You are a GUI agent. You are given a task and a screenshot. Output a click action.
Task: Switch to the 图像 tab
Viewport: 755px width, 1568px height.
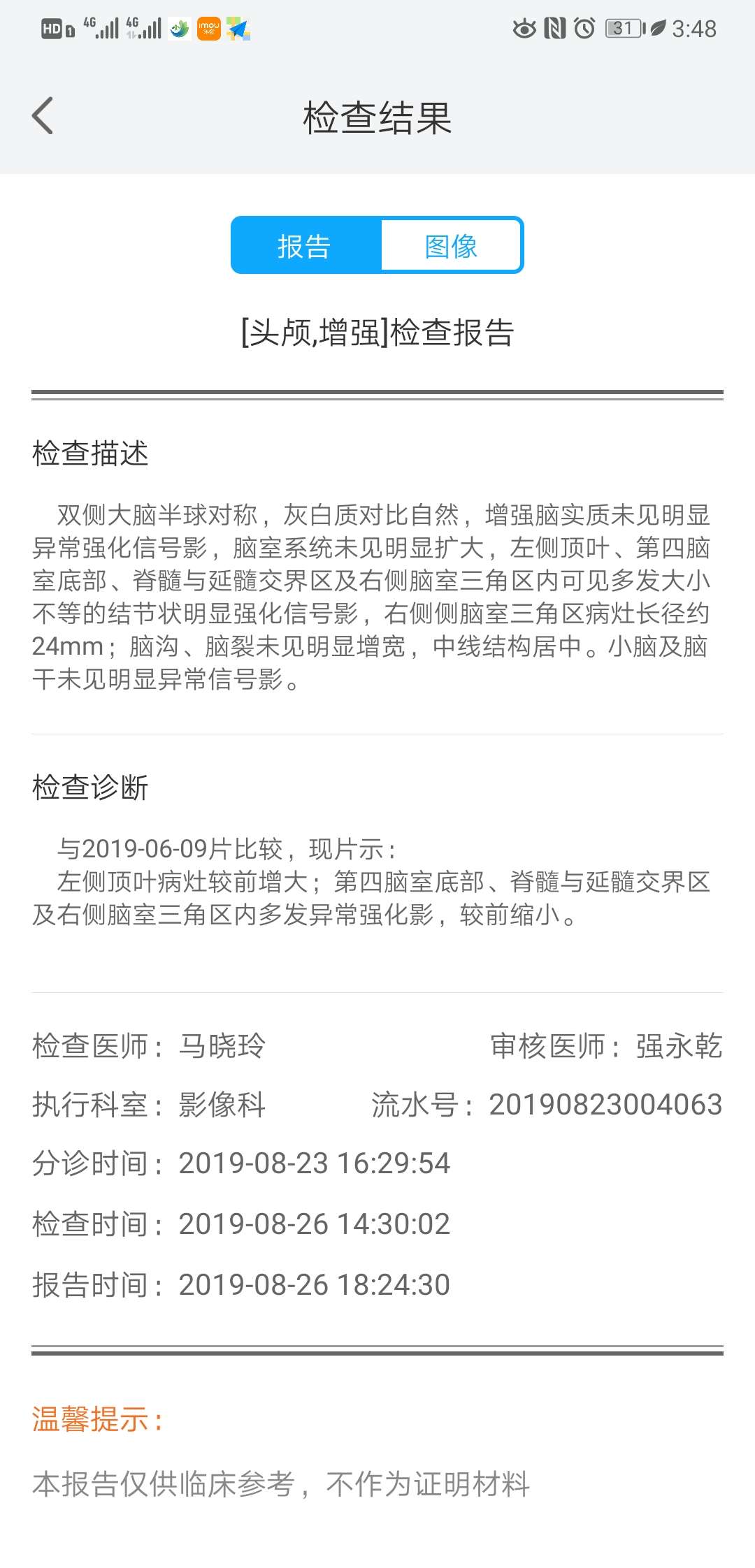click(x=451, y=246)
